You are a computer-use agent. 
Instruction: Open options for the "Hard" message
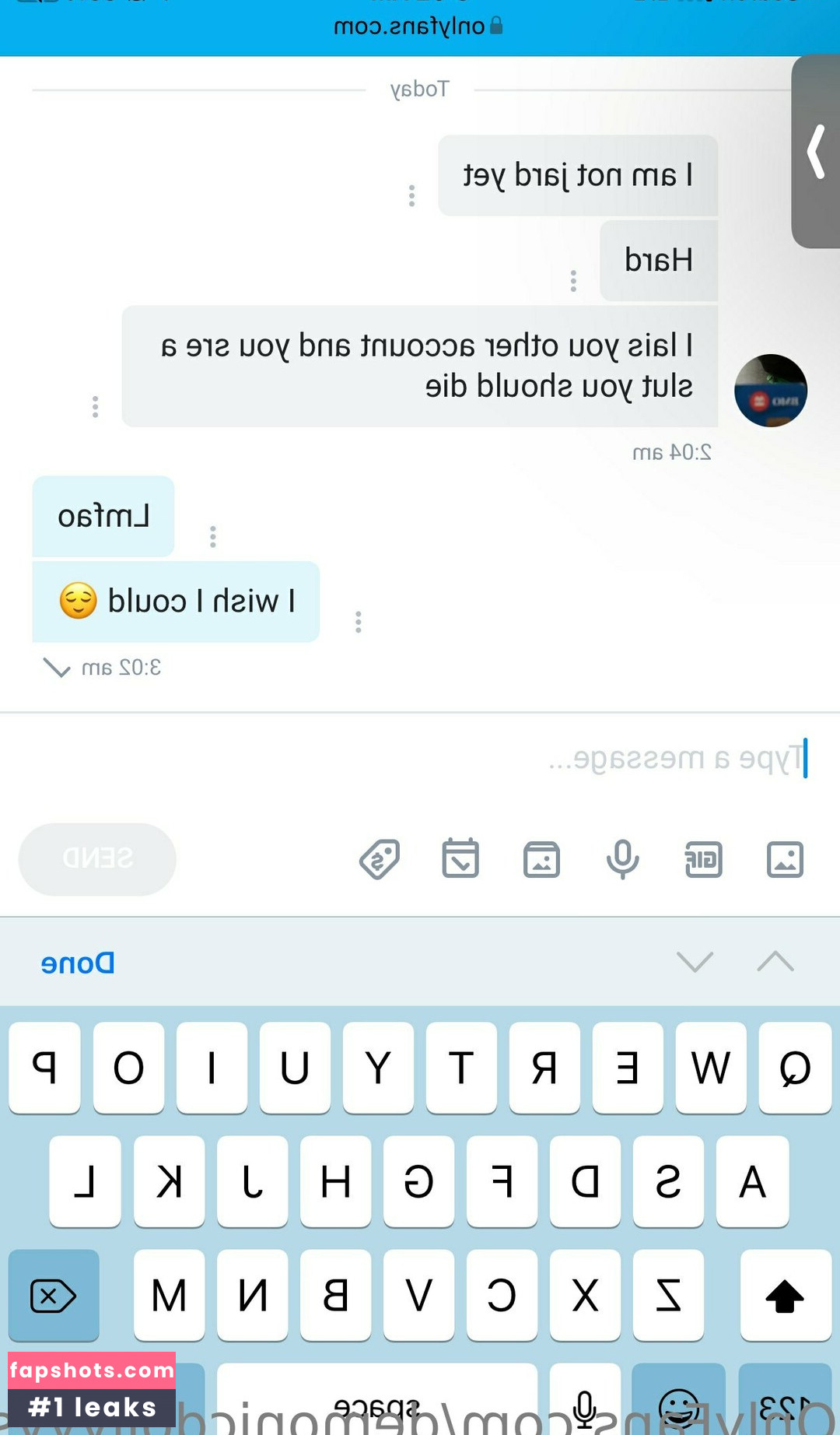(573, 281)
